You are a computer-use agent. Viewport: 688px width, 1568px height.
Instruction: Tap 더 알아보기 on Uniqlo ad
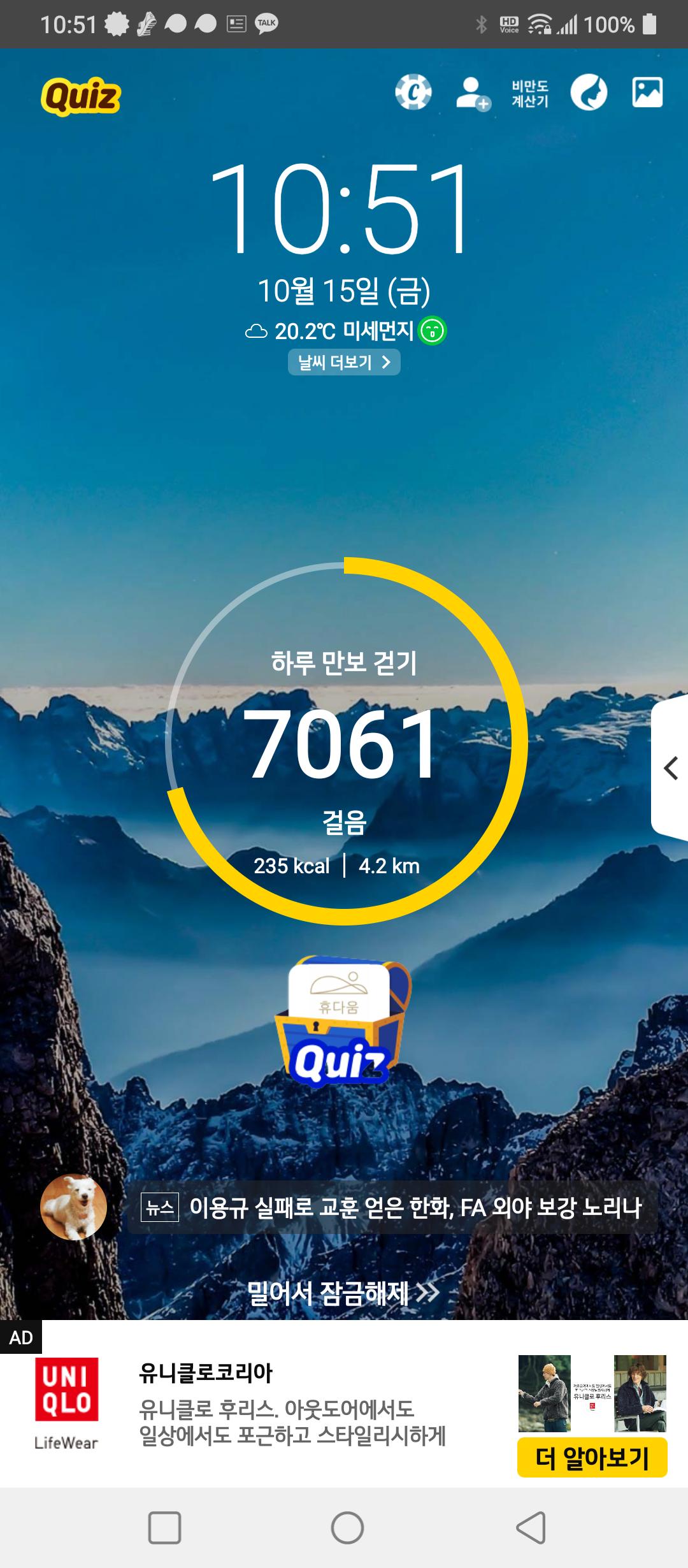[x=592, y=1457]
